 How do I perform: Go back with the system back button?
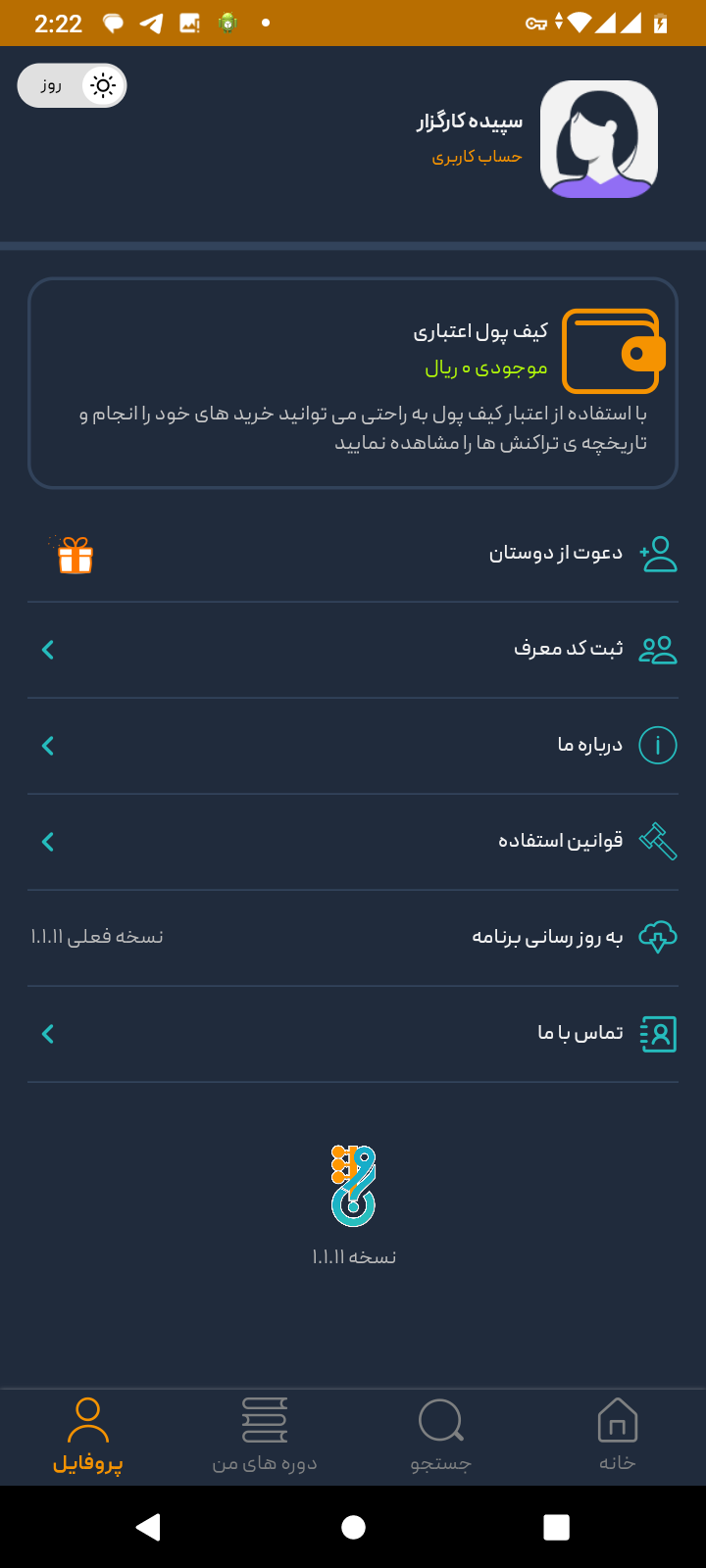click(x=149, y=1527)
